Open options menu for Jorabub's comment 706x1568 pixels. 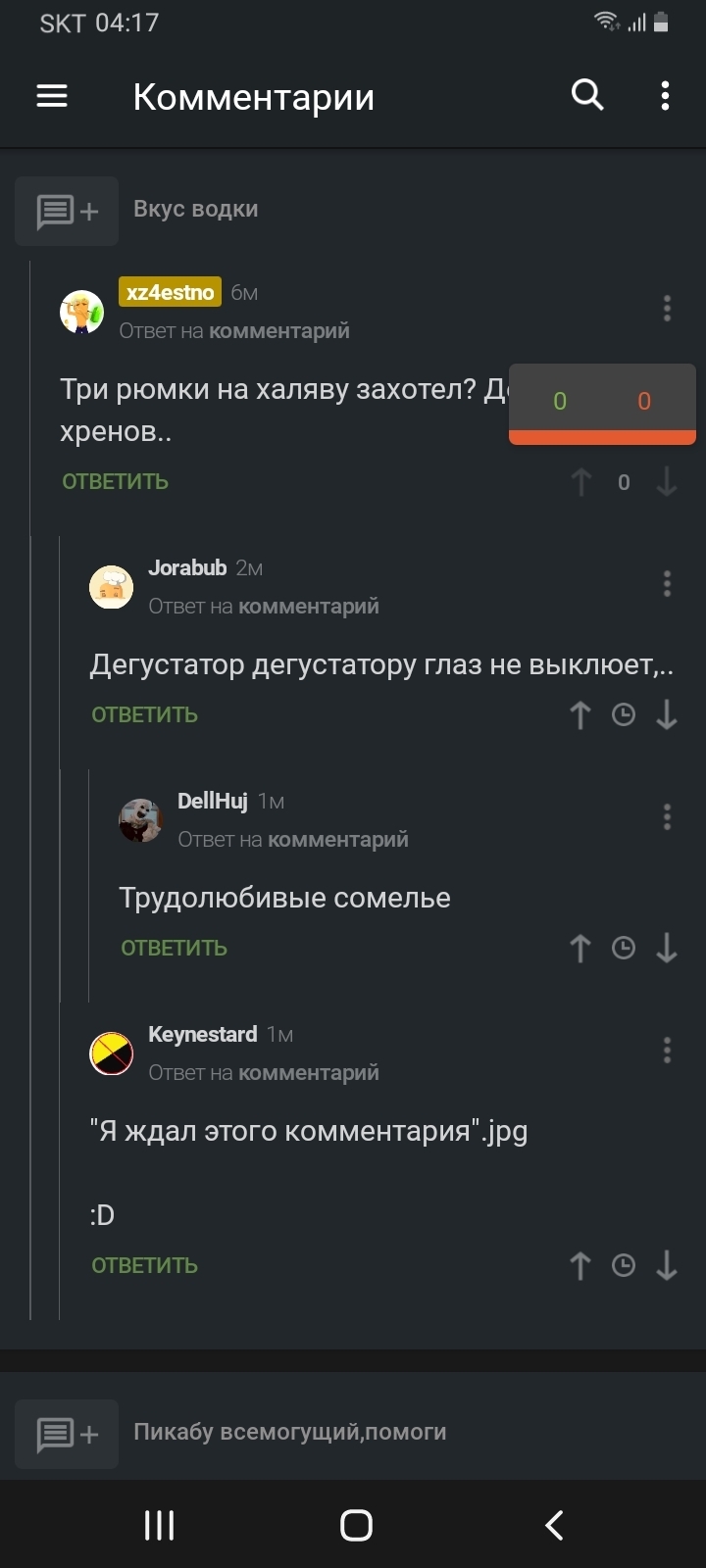667,584
